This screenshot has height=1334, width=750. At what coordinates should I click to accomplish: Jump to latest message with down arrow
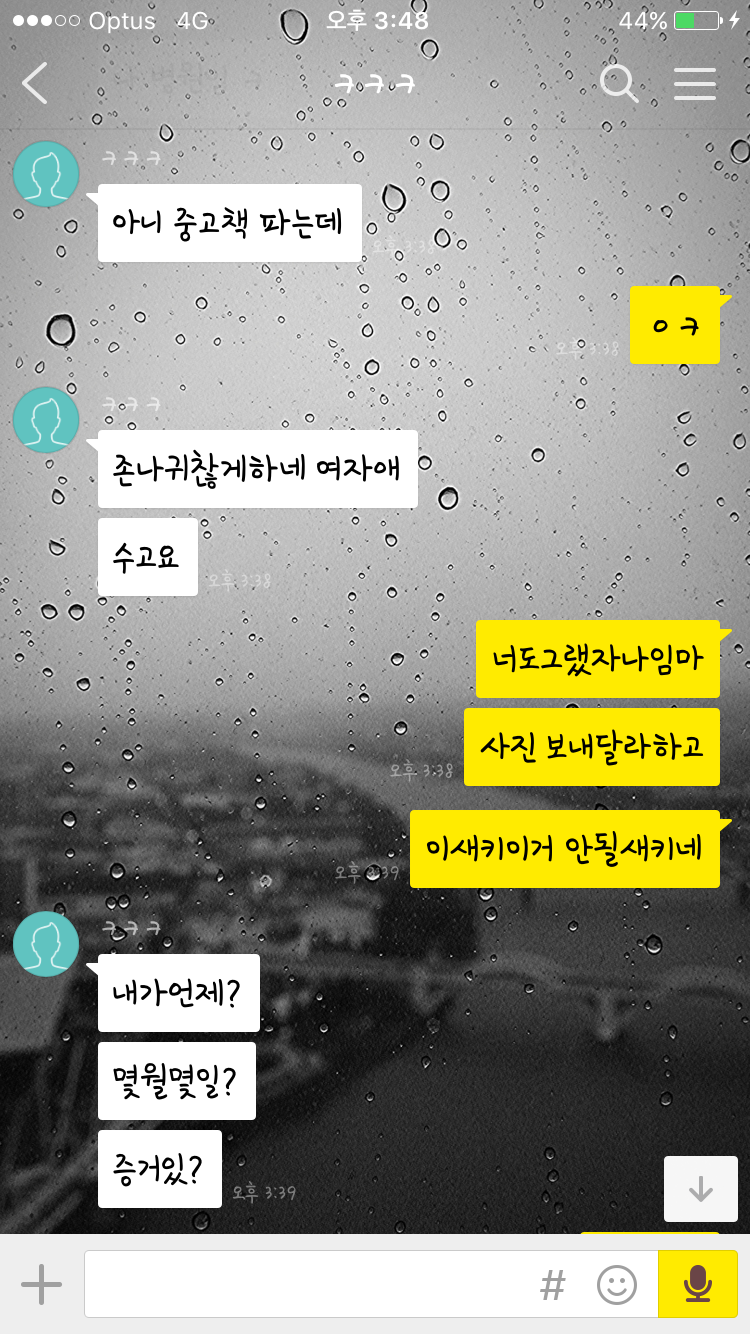(x=701, y=1189)
